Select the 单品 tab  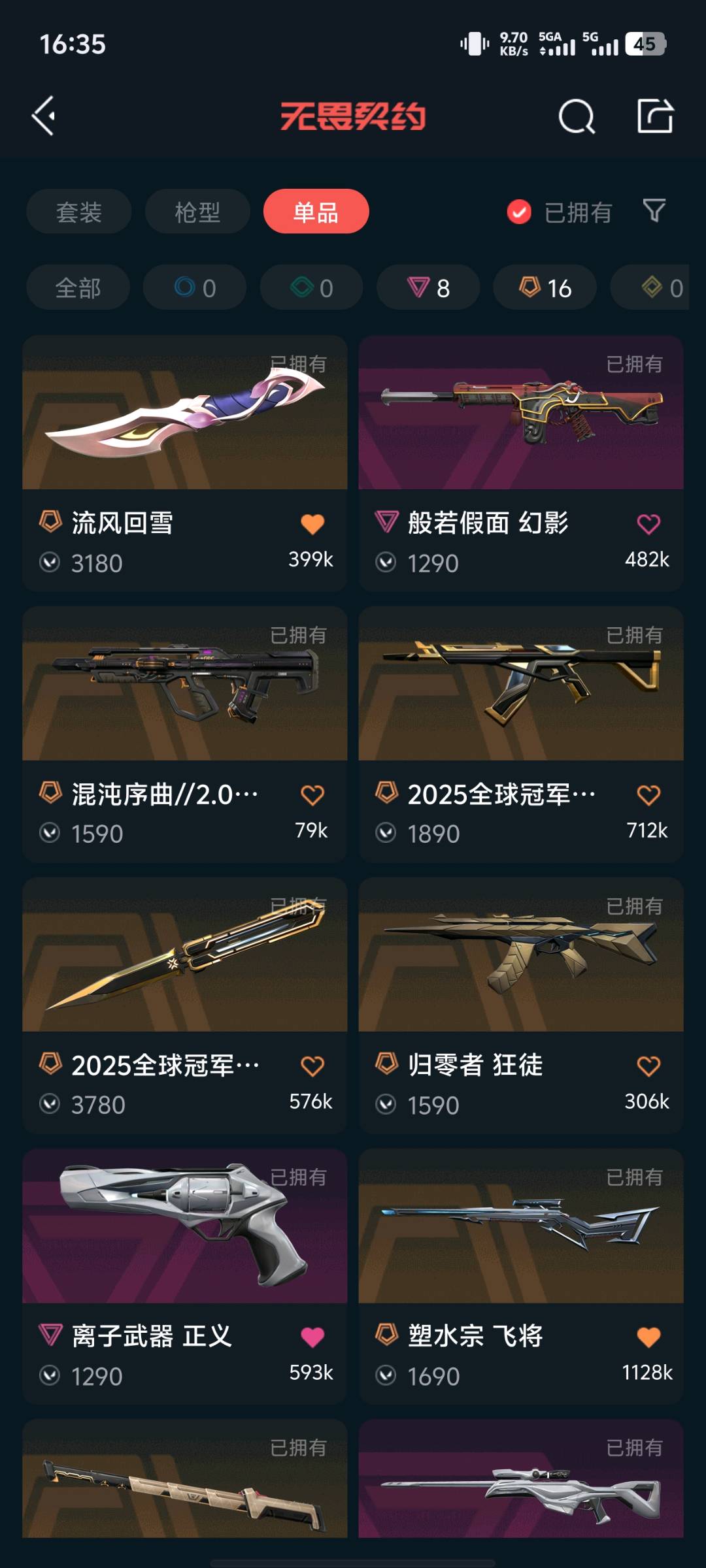[316, 212]
